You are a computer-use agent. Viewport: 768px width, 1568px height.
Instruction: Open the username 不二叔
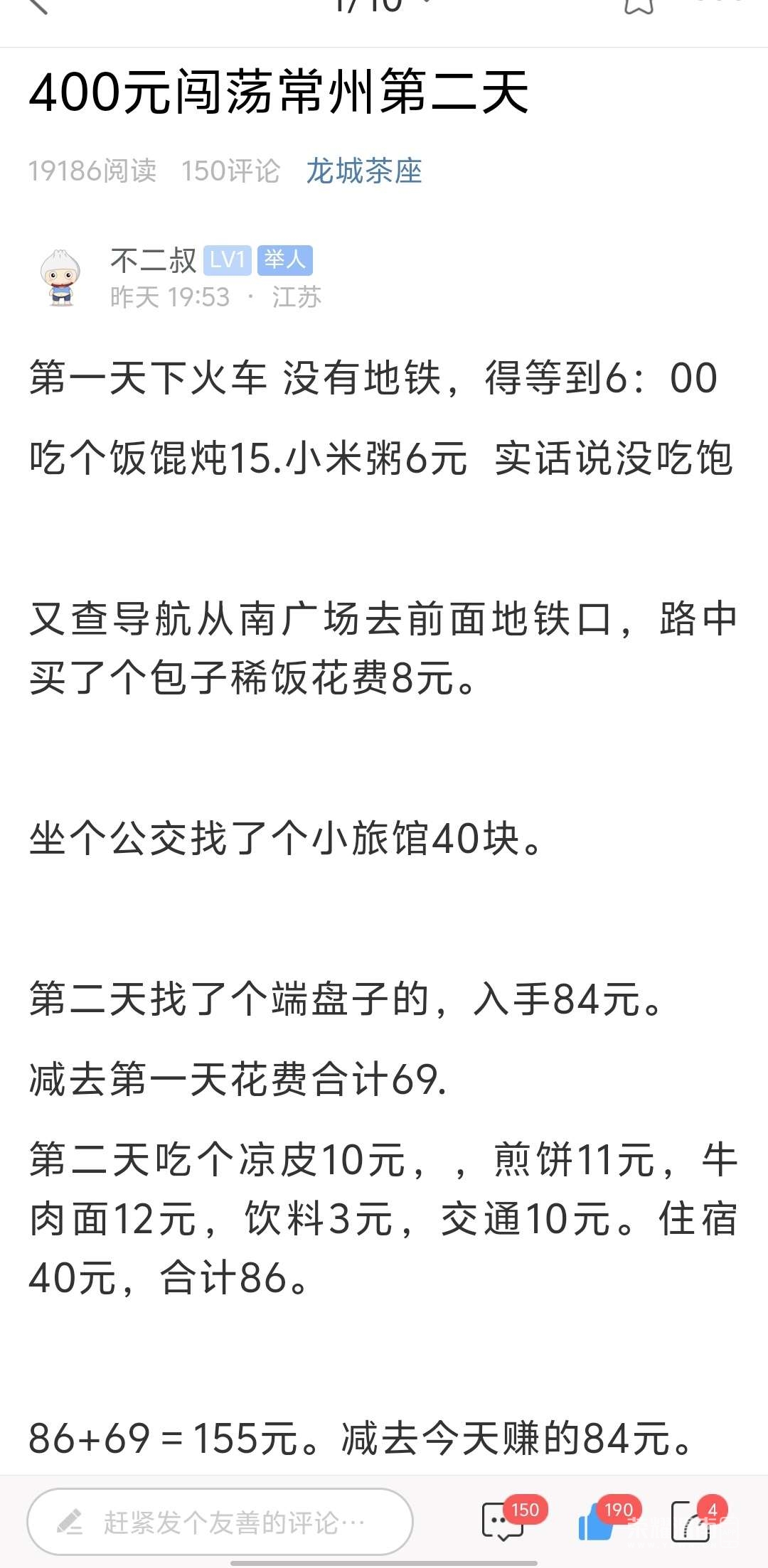coord(153,260)
